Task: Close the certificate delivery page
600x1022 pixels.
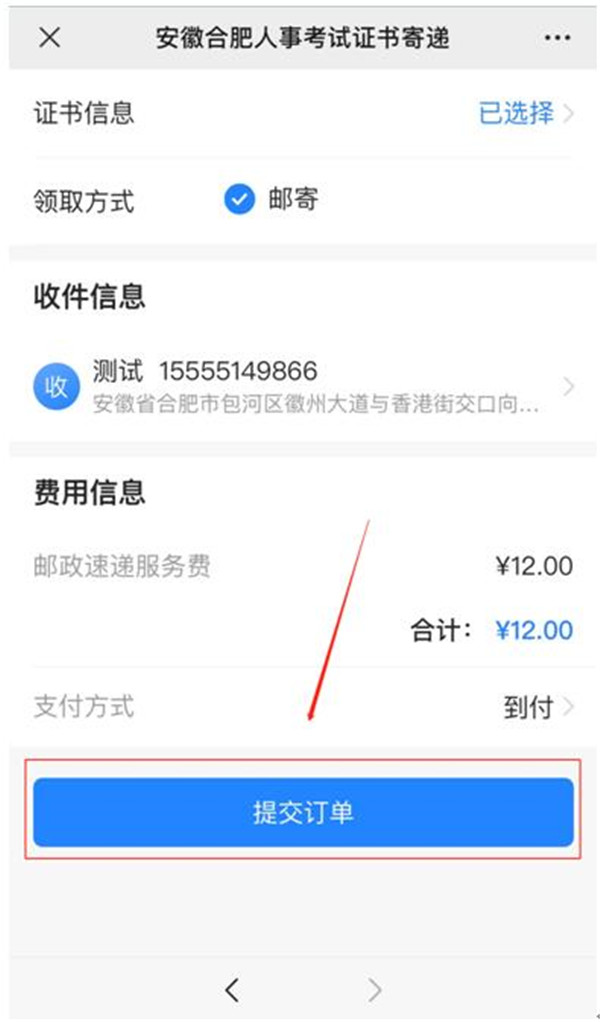Action: pyautogui.click(x=49, y=38)
